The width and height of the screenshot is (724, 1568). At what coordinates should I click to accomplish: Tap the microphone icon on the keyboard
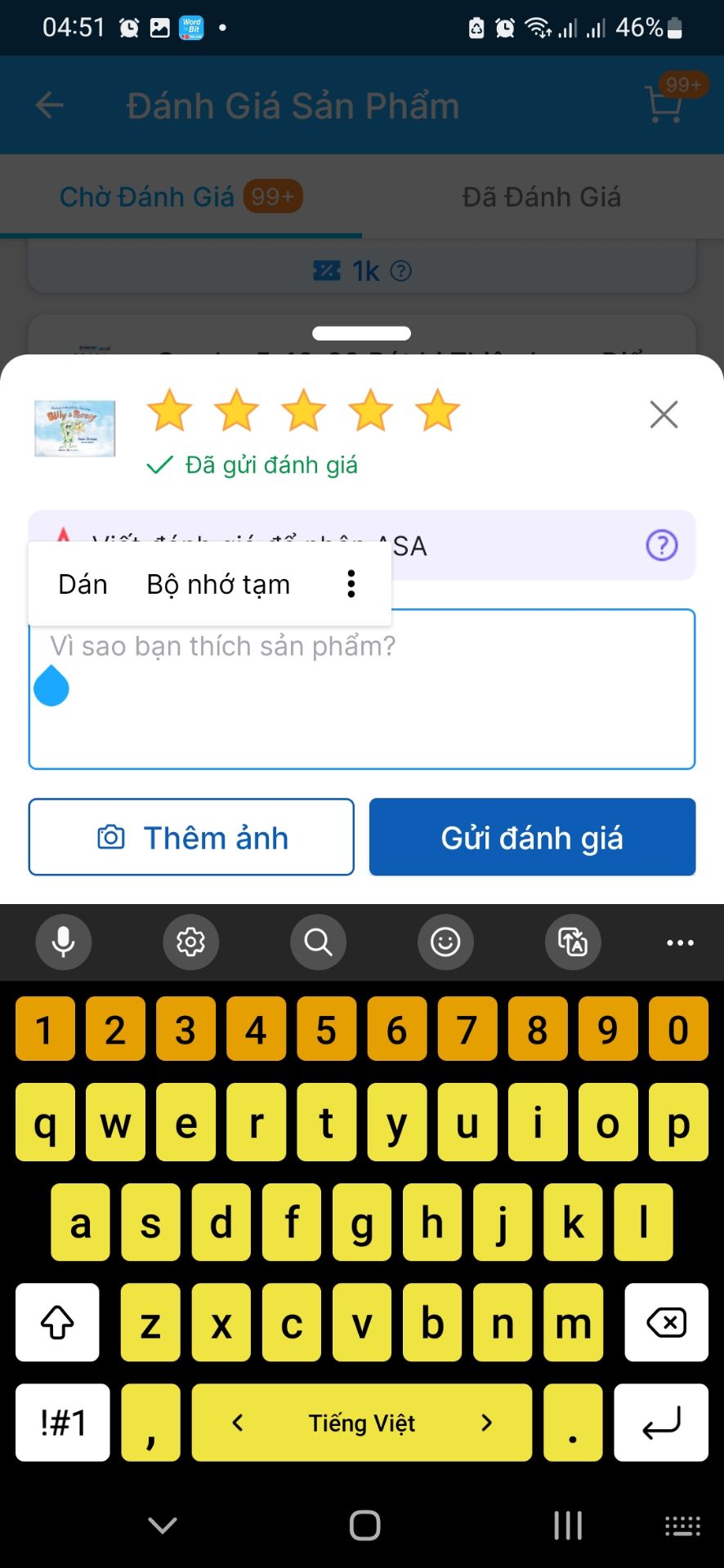[64, 942]
